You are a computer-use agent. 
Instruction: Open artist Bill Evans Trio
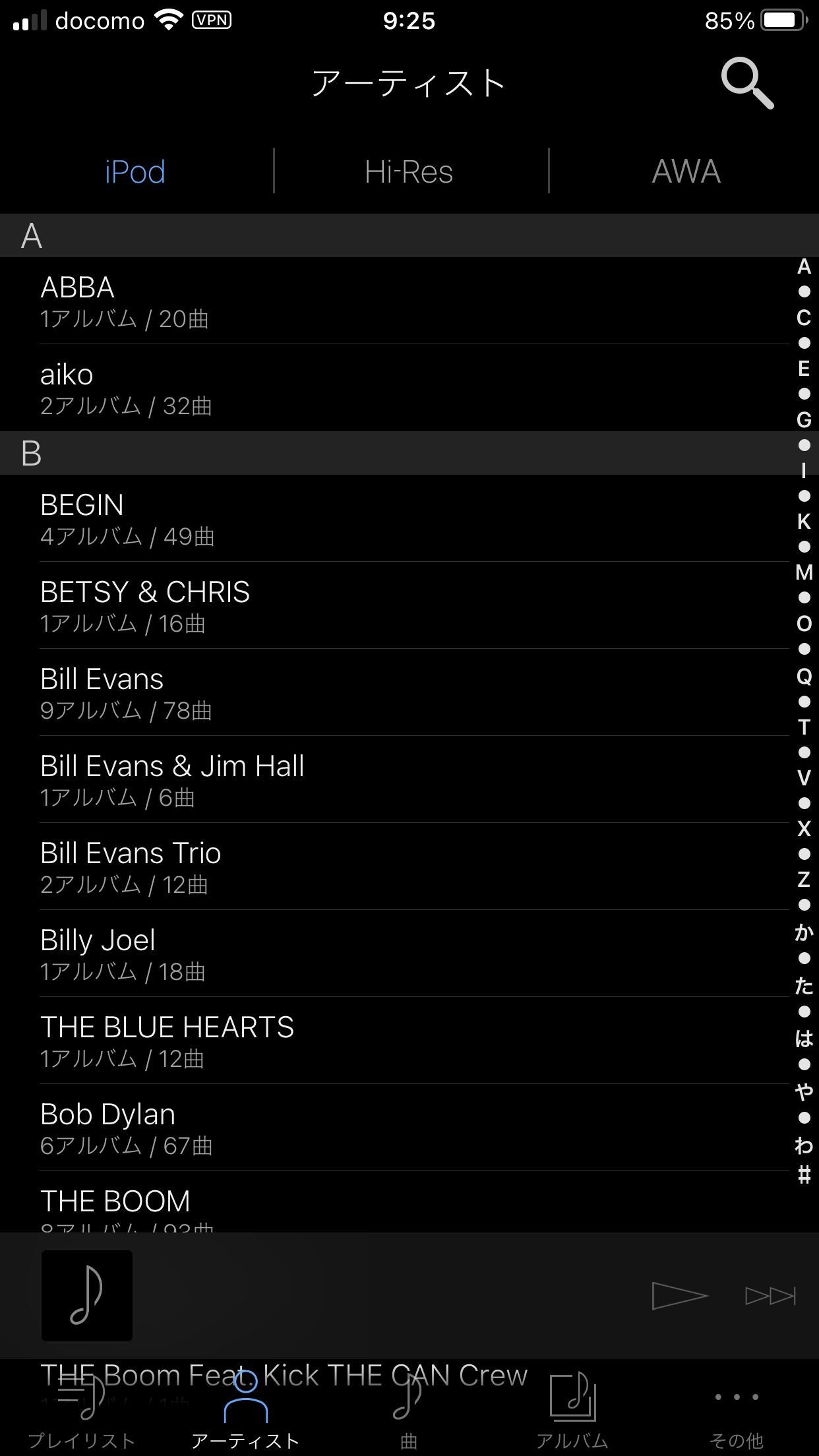point(409,867)
